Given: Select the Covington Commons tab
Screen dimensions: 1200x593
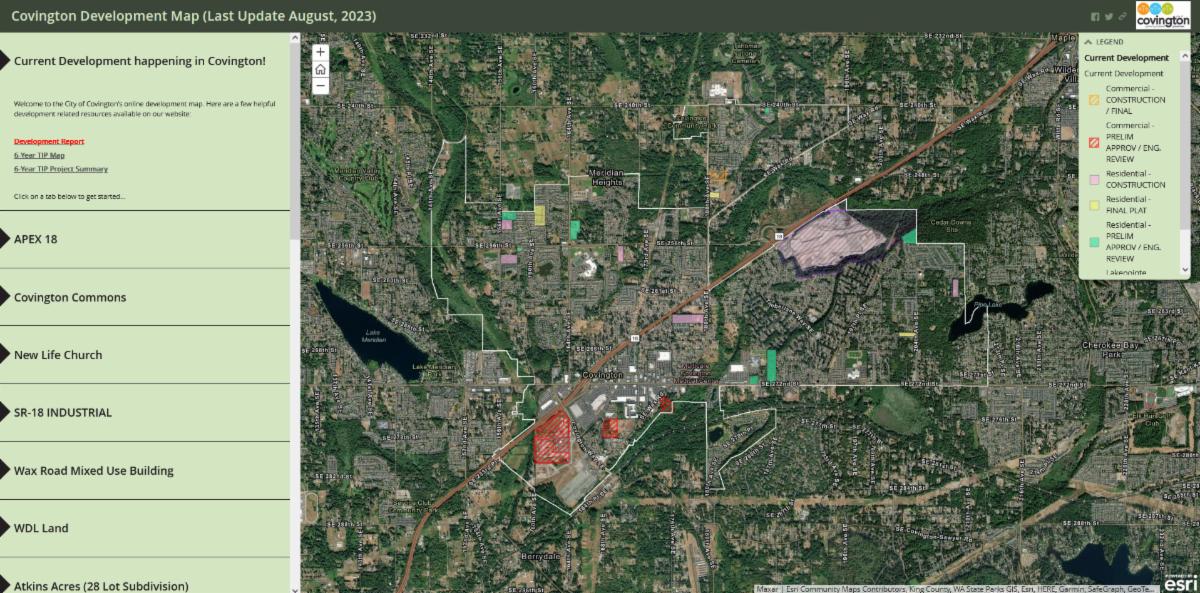Looking at the screenshot, I should [x=145, y=298].
